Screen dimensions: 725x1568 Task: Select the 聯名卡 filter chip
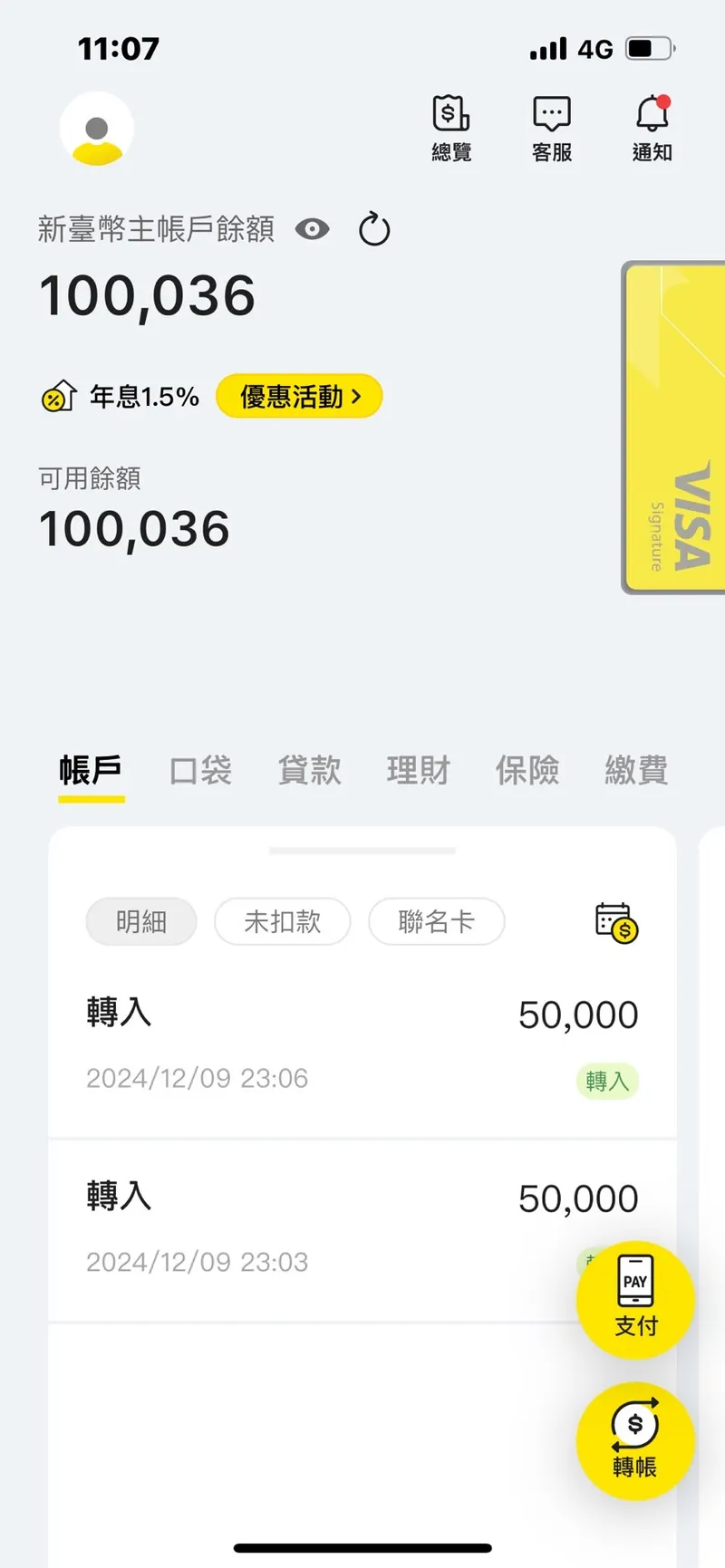[436, 921]
